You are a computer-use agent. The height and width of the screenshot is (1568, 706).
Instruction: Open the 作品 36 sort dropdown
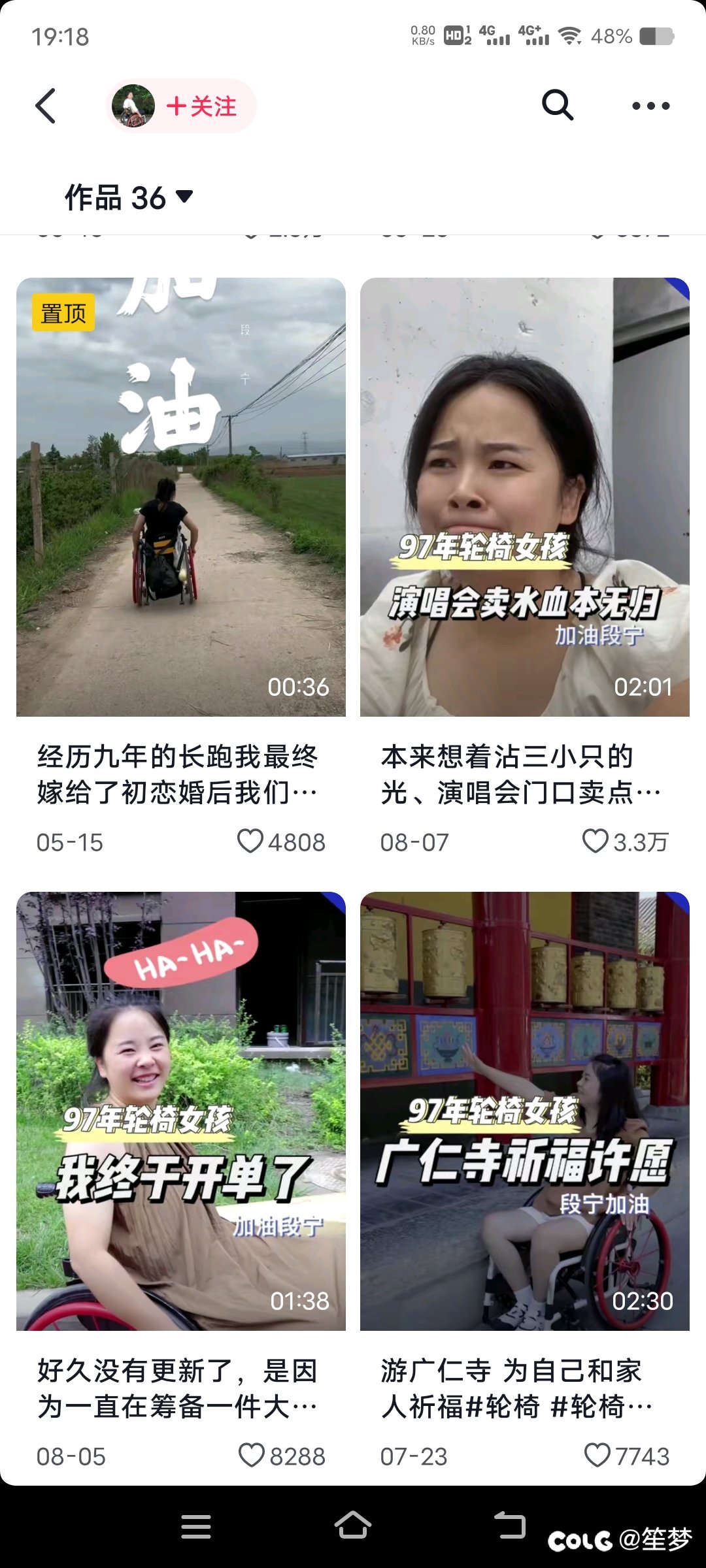click(x=185, y=195)
